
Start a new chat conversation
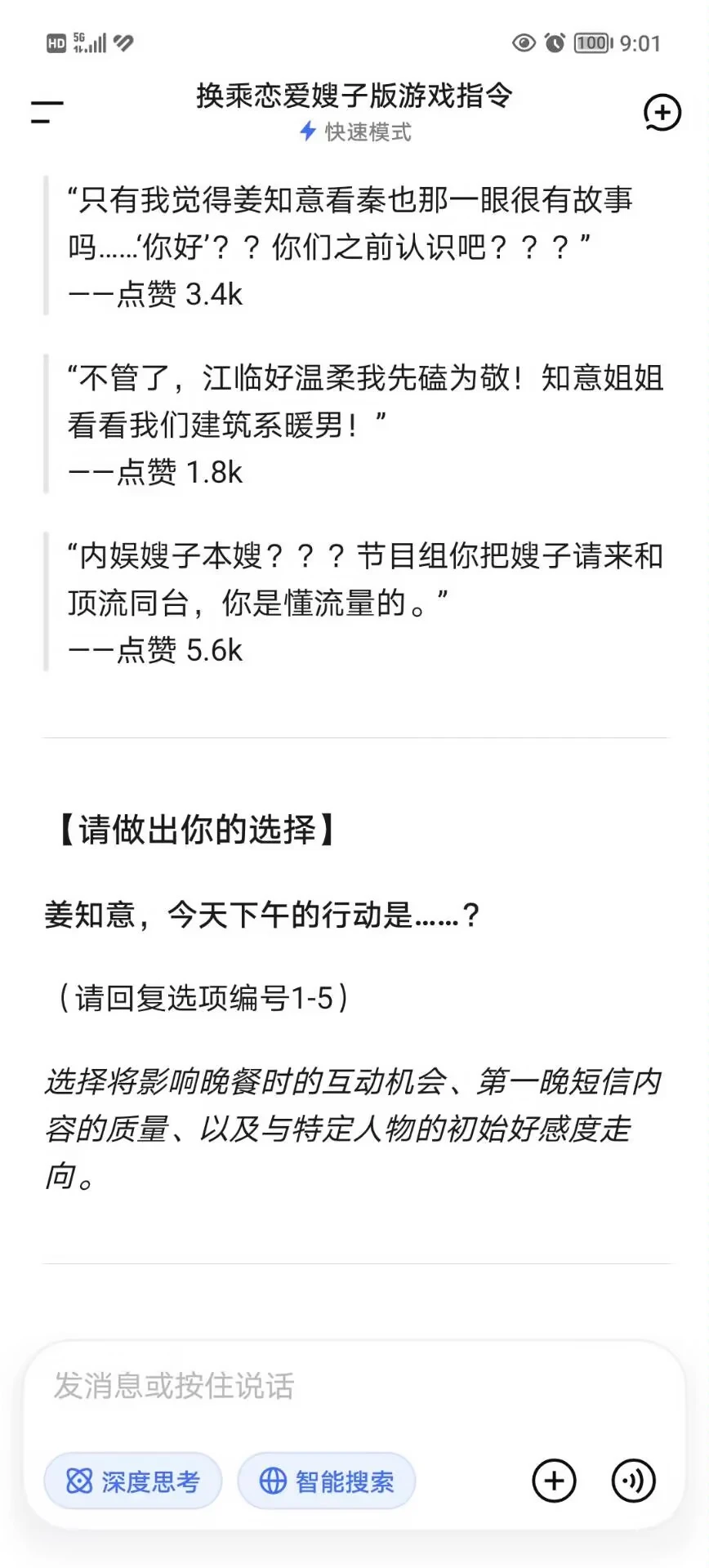(662, 113)
